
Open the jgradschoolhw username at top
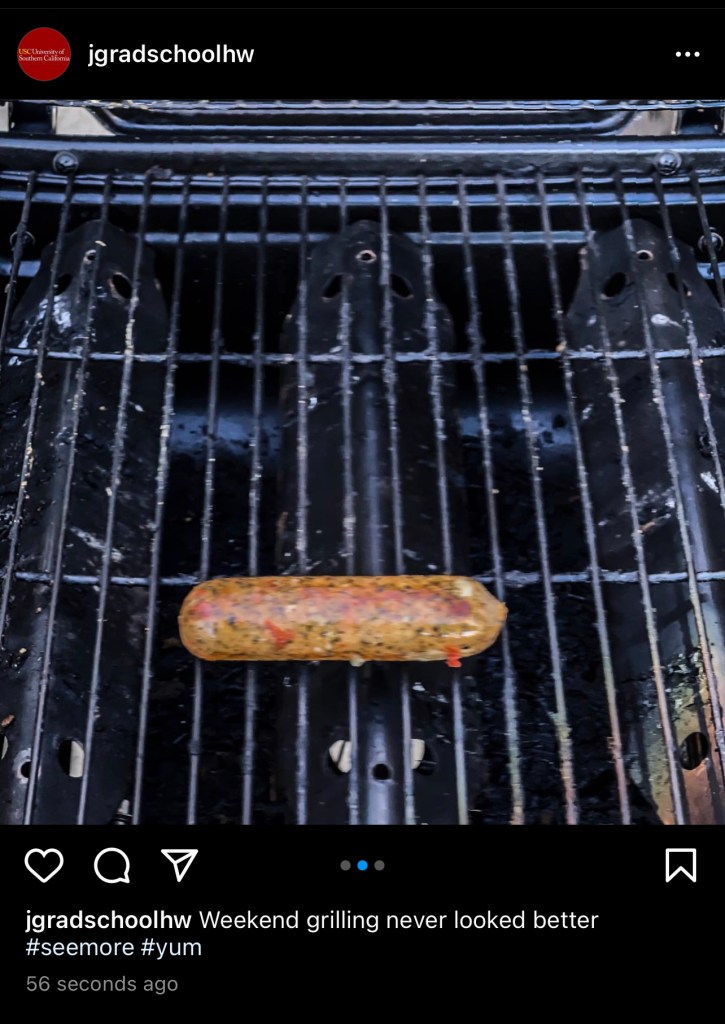(x=171, y=54)
